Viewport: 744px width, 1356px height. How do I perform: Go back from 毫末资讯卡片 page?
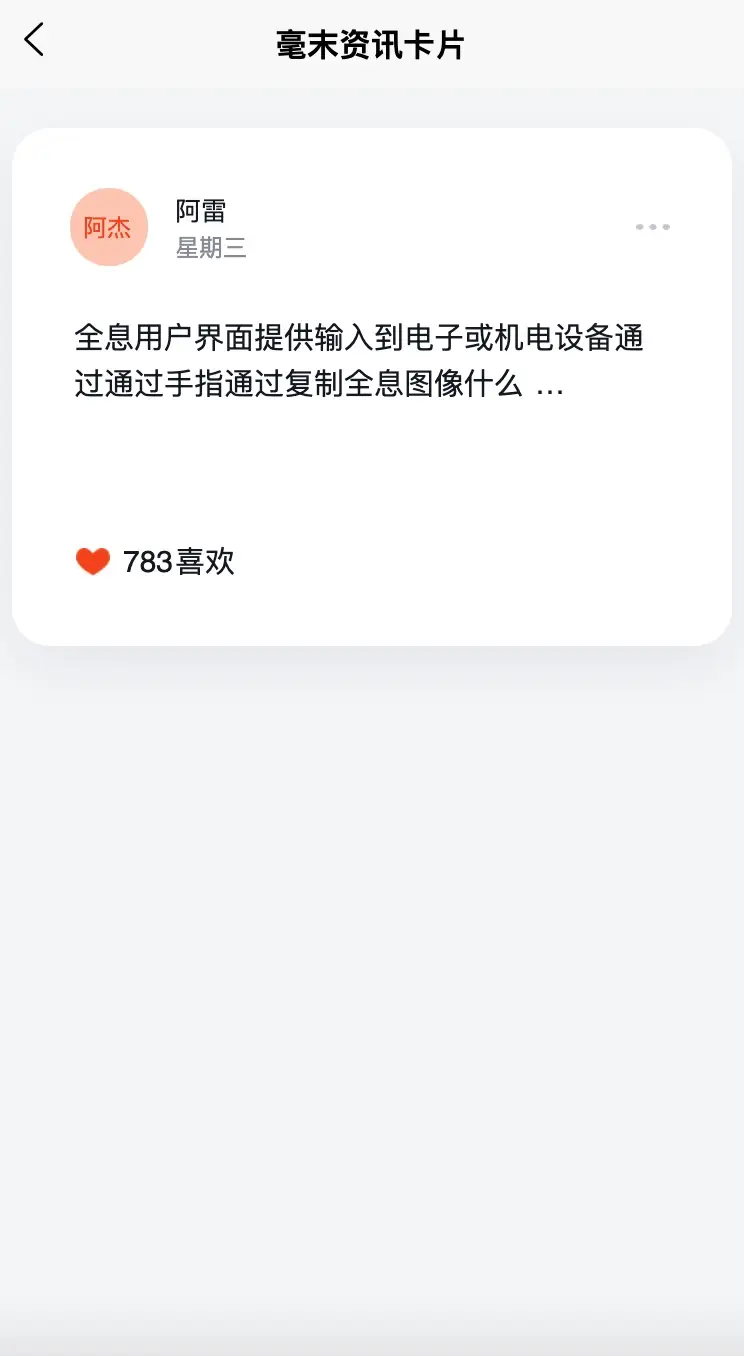(35, 41)
